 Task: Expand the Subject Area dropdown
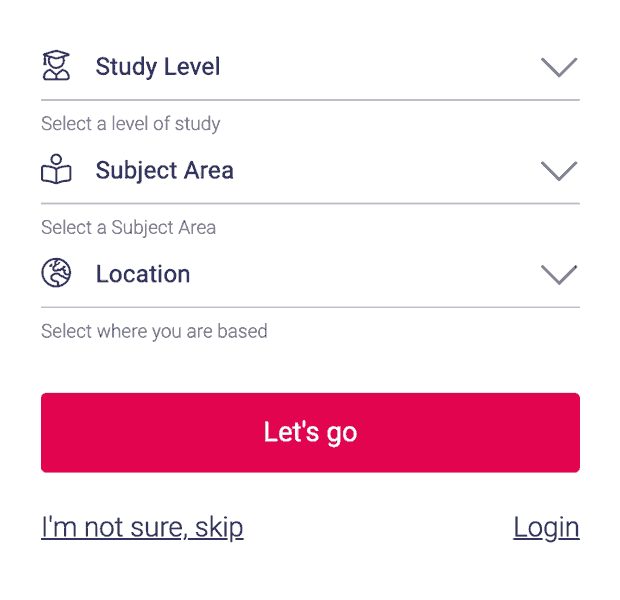click(310, 171)
